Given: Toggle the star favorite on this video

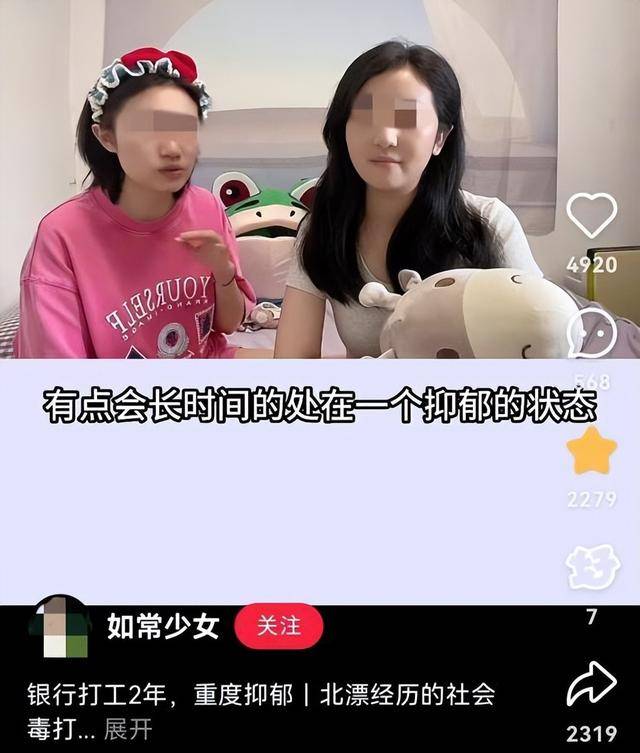Looking at the screenshot, I should click(591, 451).
